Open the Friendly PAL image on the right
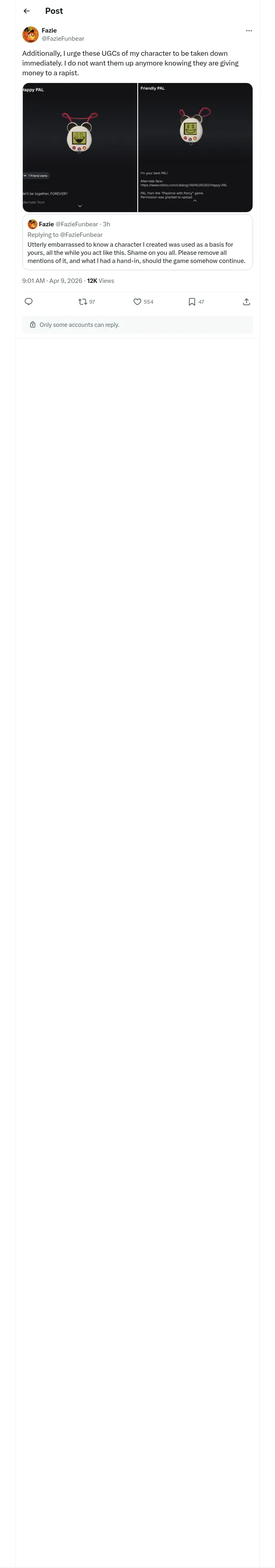The width and height of the screenshot is (275, 1568). (x=195, y=147)
